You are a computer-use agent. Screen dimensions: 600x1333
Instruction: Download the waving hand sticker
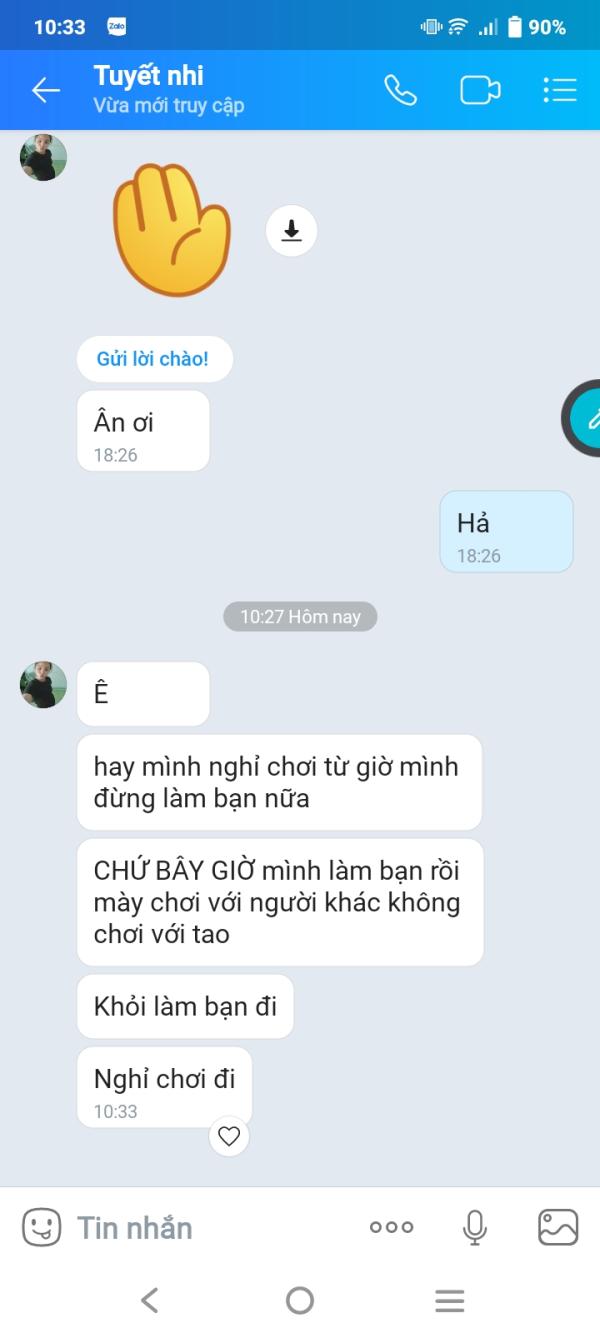291,230
